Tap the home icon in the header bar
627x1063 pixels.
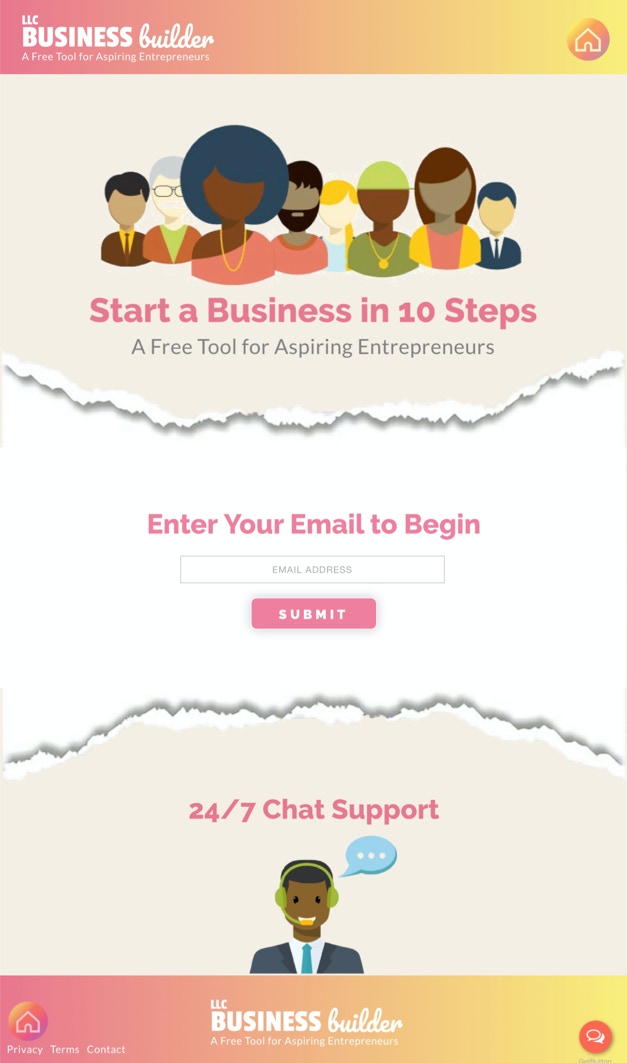[x=588, y=40]
